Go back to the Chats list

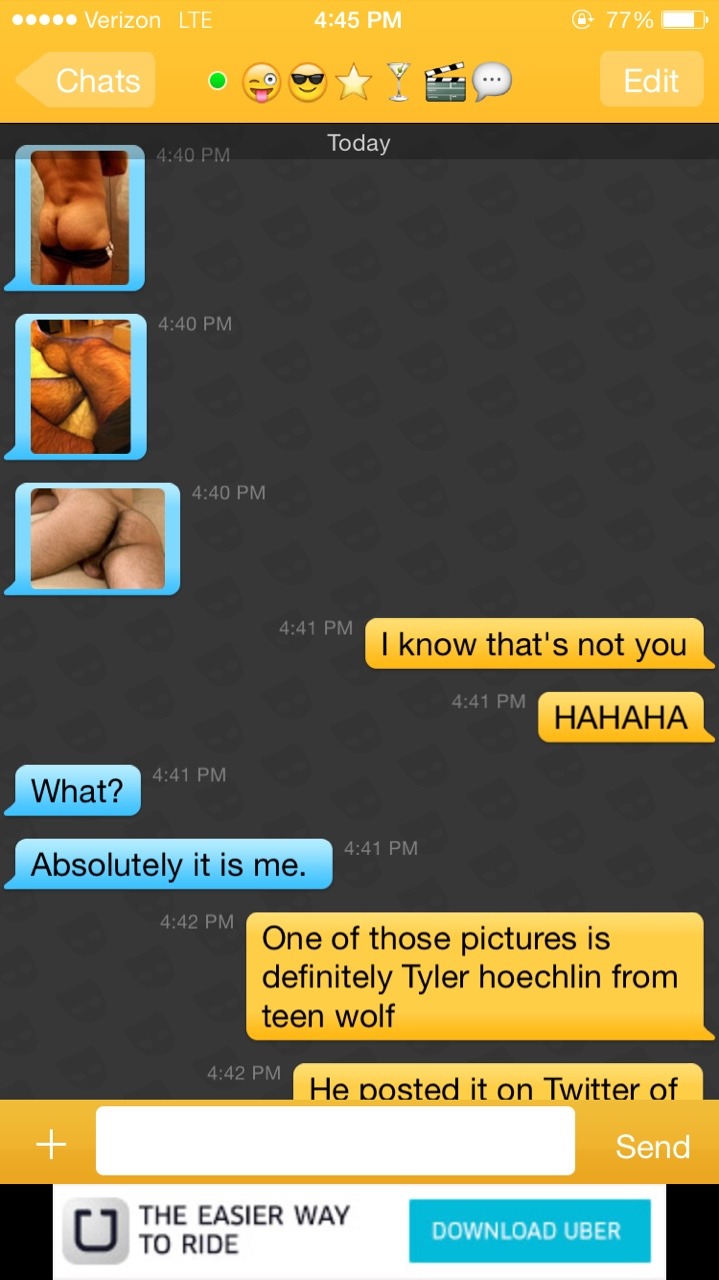87,80
